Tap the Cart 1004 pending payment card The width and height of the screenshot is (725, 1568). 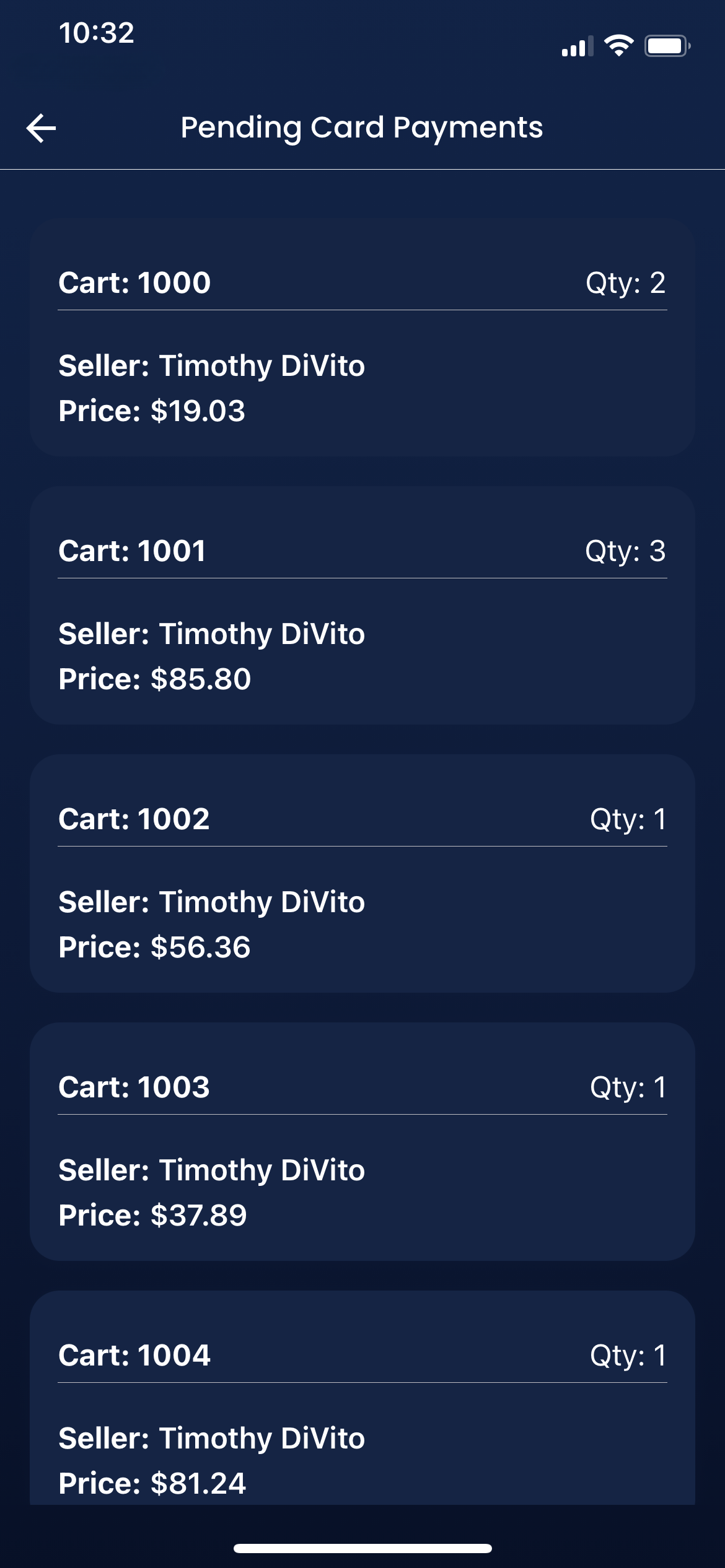[362, 1398]
